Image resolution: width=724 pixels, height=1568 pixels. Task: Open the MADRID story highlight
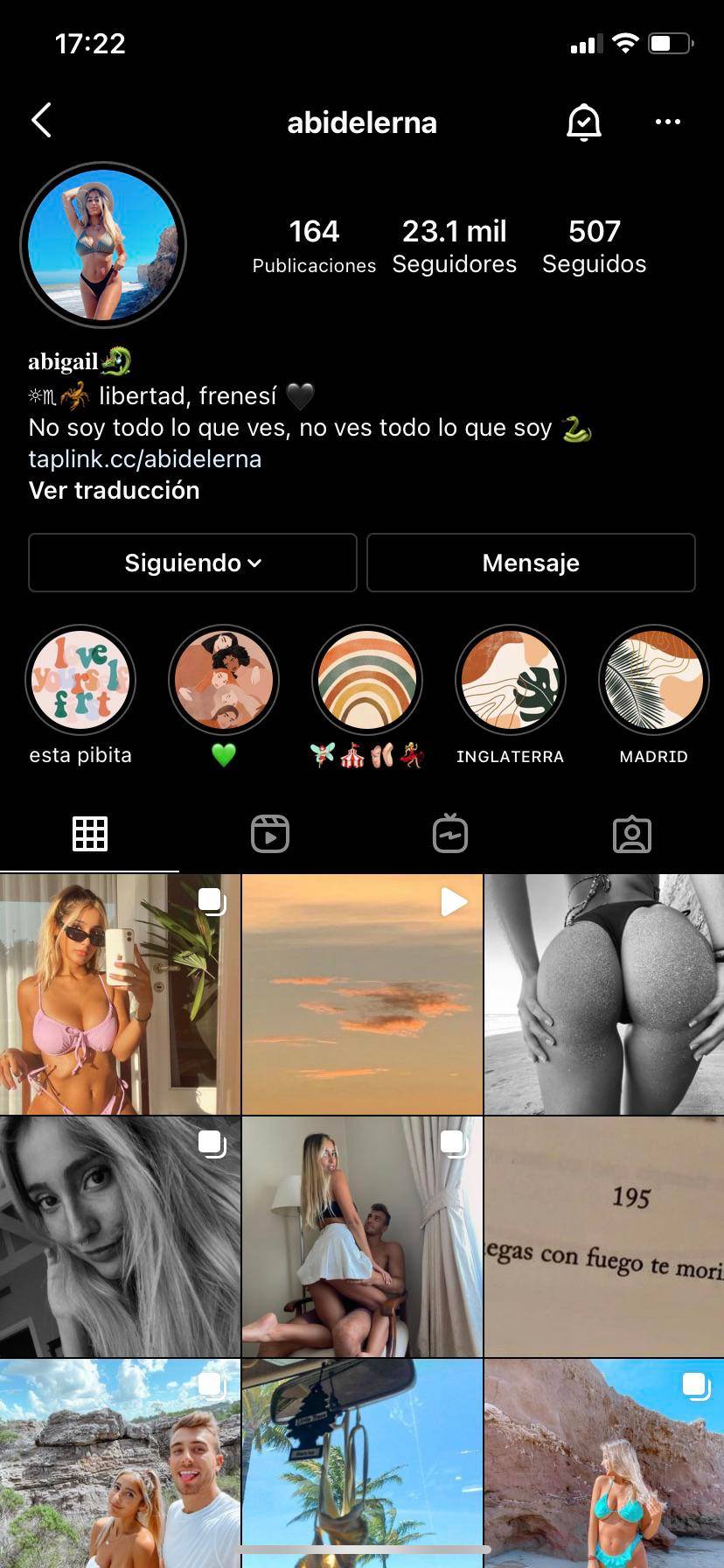[653, 680]
